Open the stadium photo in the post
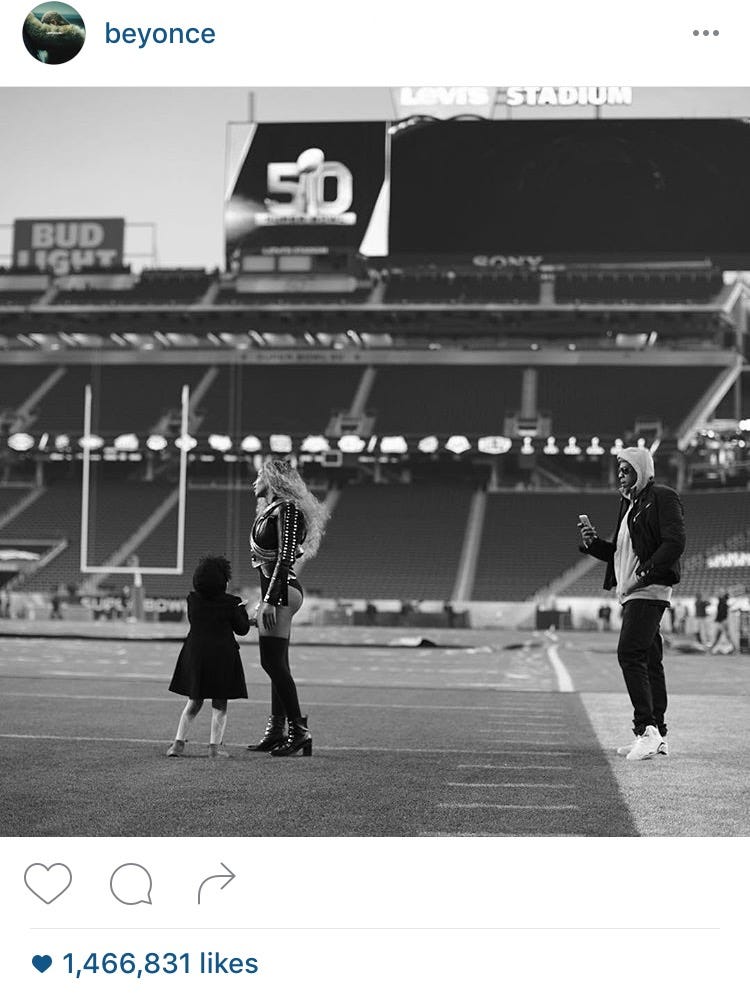This screenshot has height=993, width=750. click(x=375, y=462)
